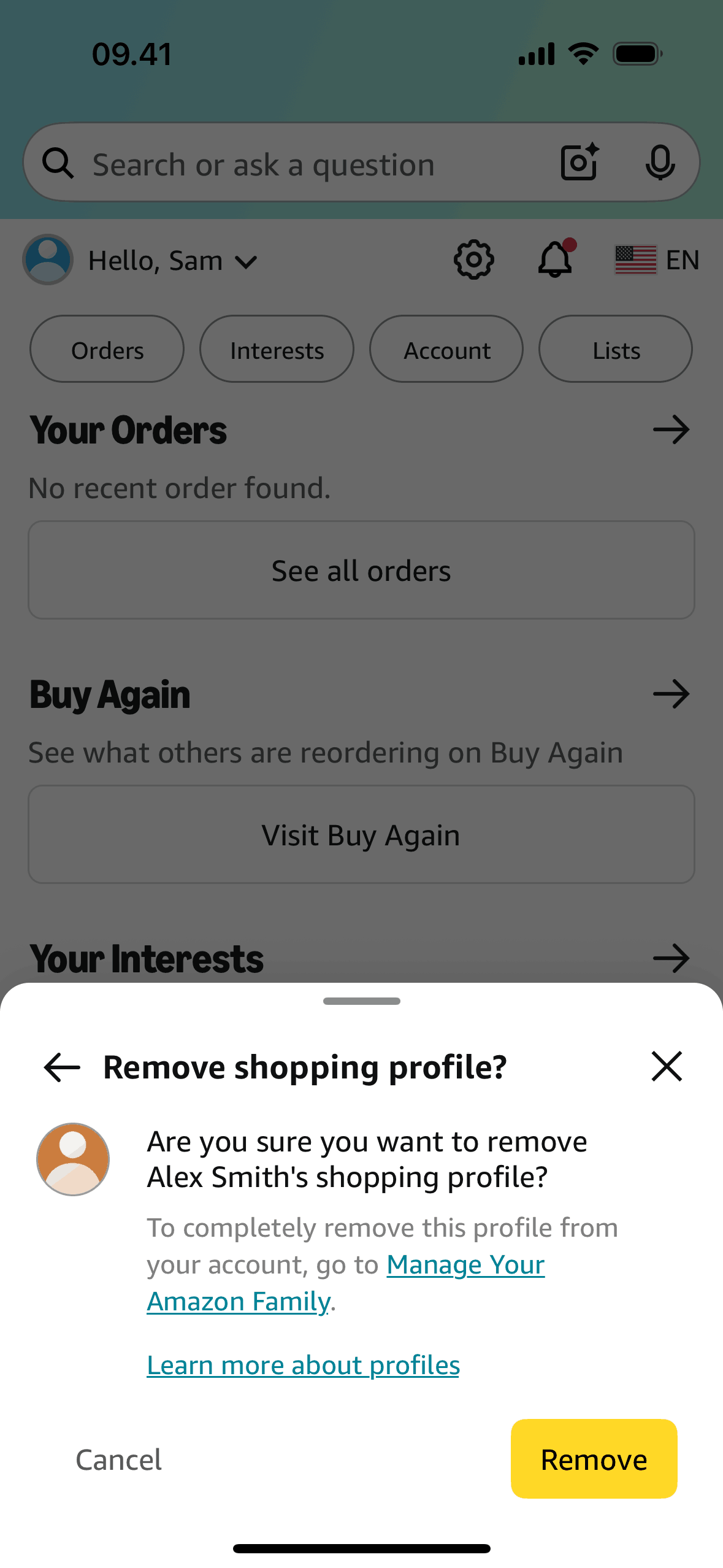Viewport: 723px width, 1568px height.
Task: Go back from the remove profile sheet
Action: pos(62,1067)
